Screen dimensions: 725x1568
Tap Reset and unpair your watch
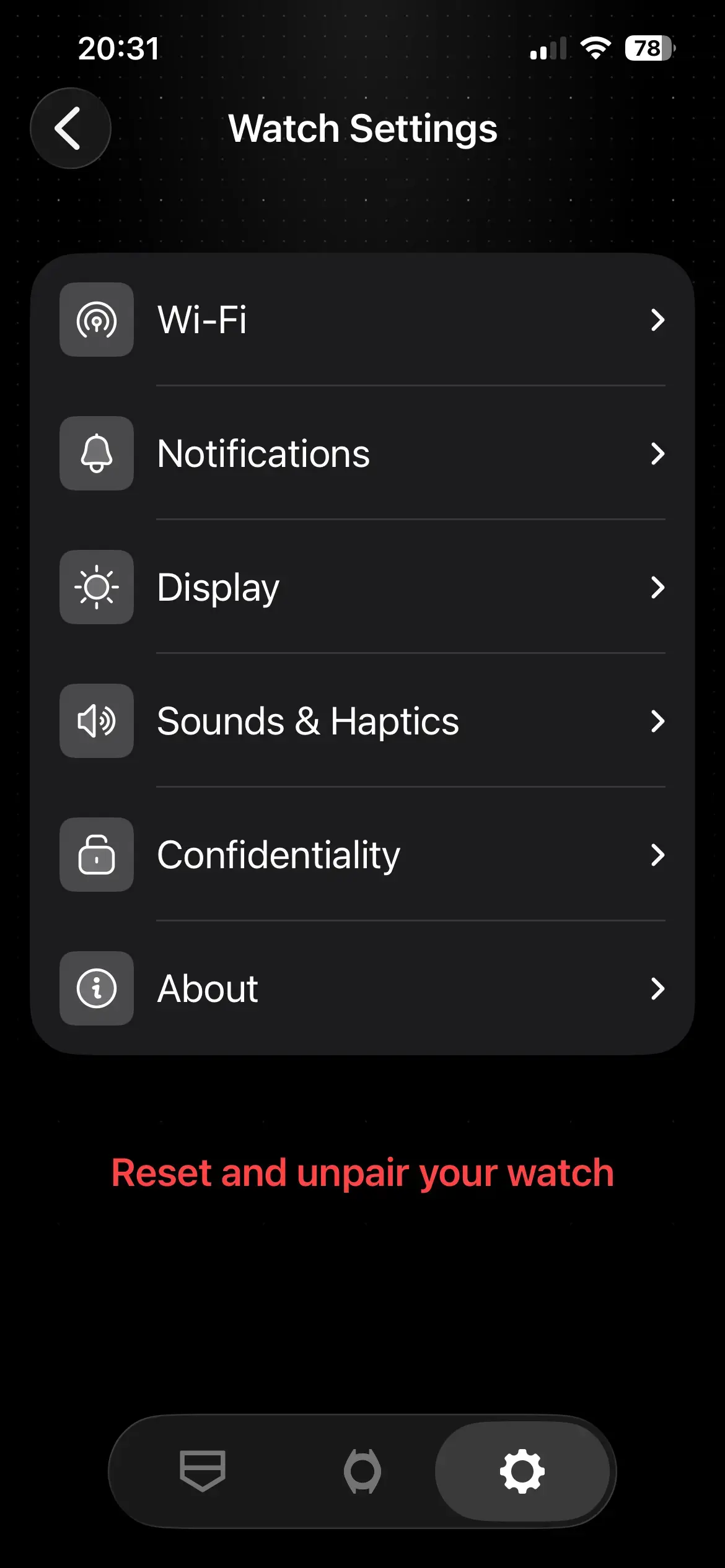click(x=362, y=1172)
